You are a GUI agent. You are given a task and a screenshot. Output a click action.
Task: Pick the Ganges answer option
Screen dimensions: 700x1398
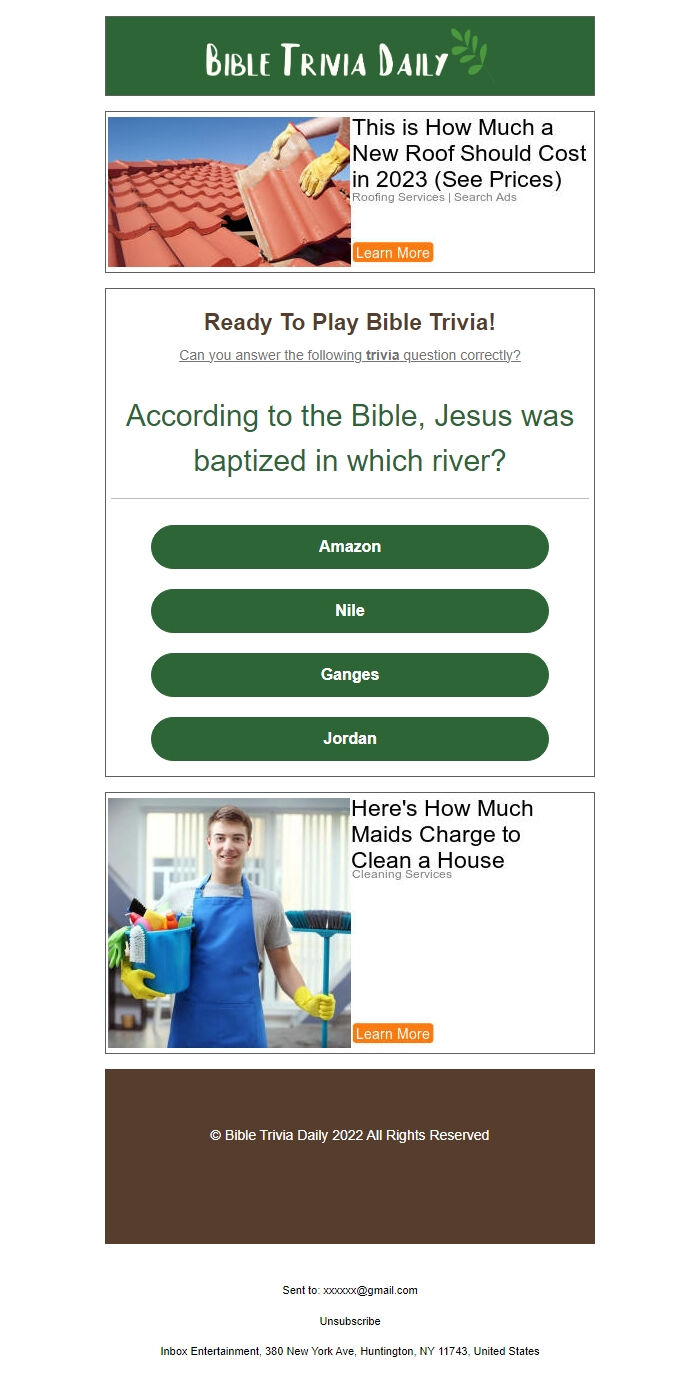coord(349,675)
